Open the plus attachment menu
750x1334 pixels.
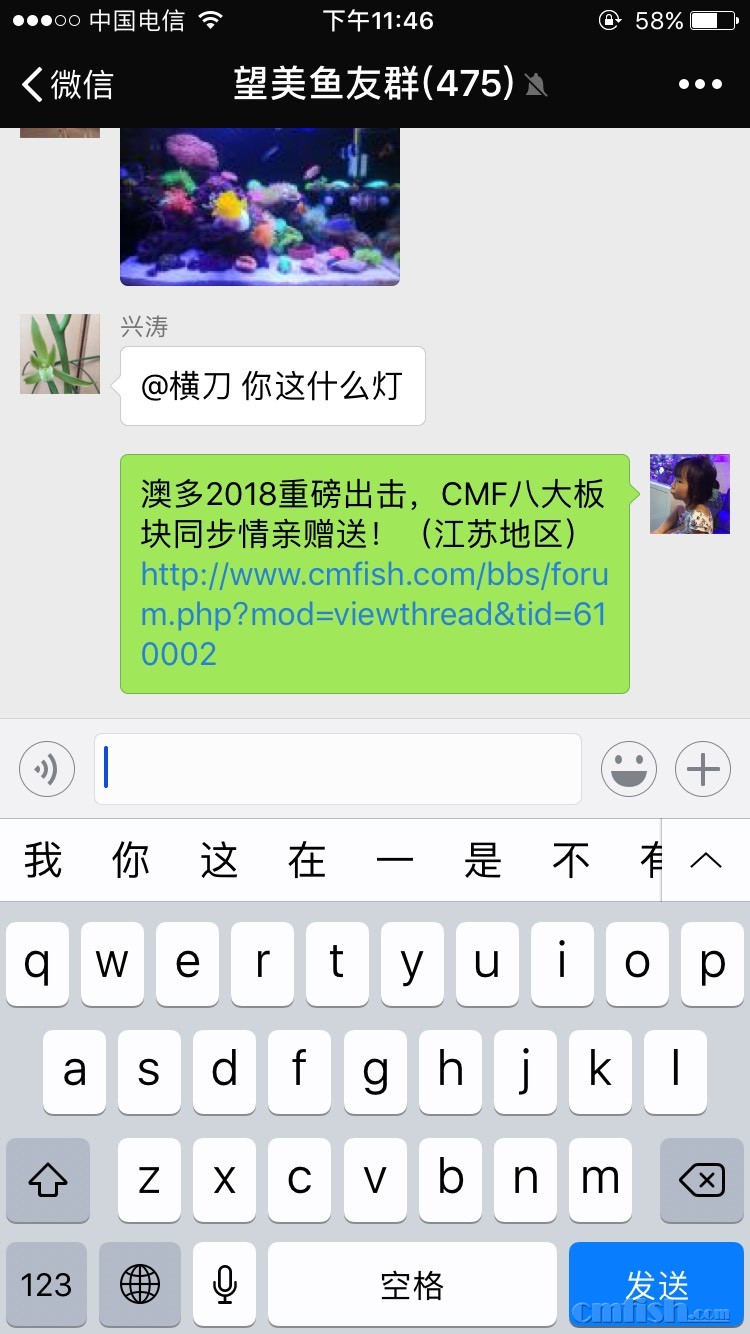pos(703,769)
